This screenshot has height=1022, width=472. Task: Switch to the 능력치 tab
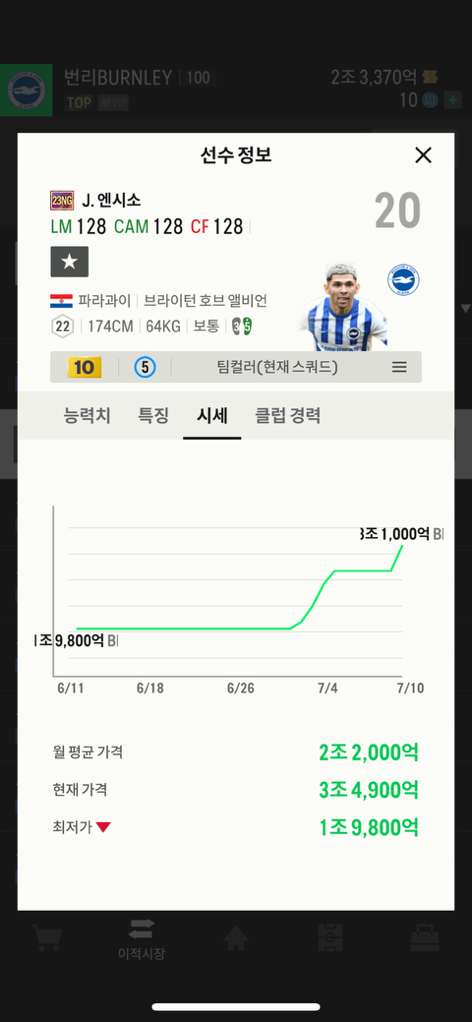87,415
